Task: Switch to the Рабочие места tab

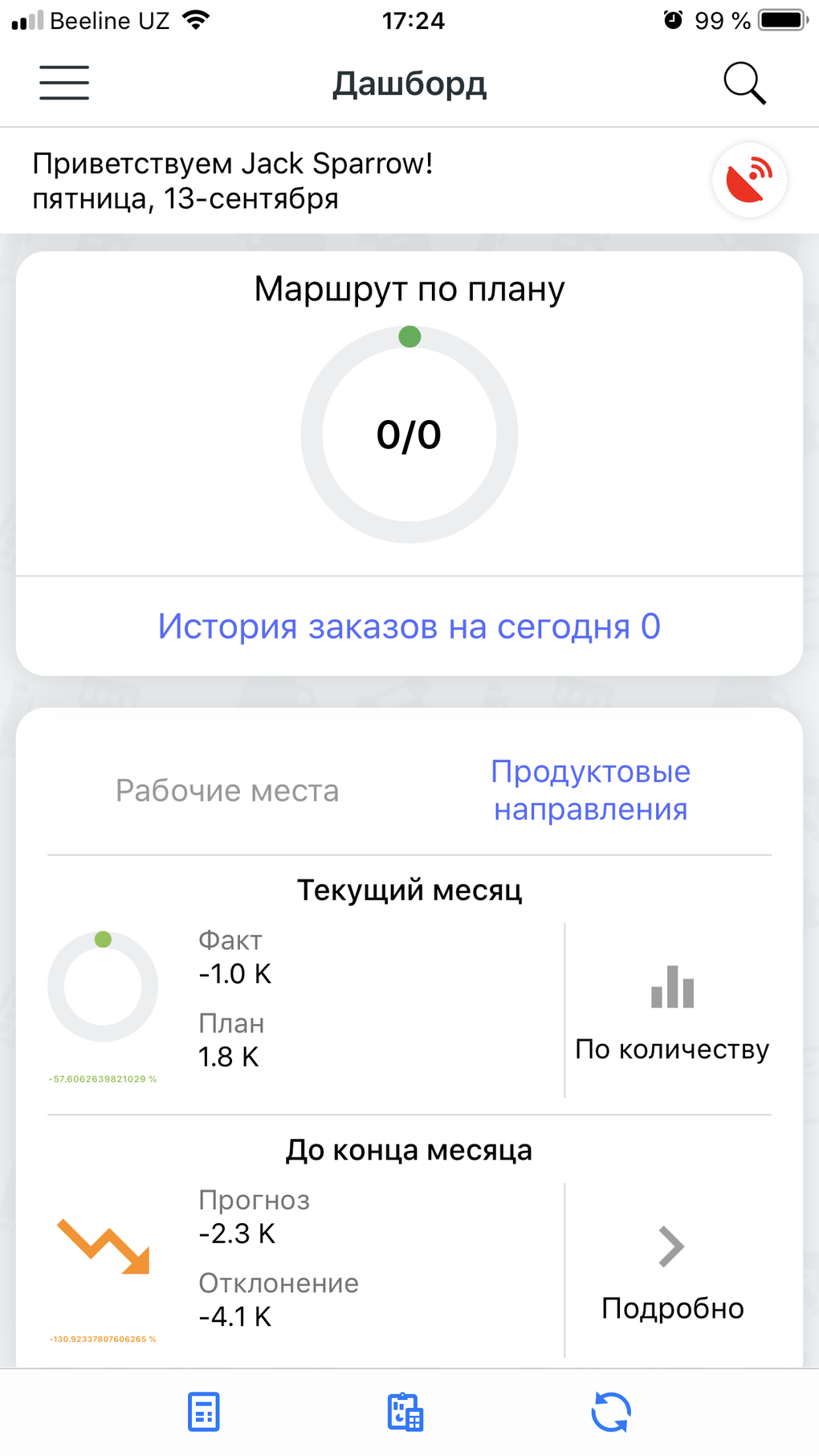Action: coord(228,789)
